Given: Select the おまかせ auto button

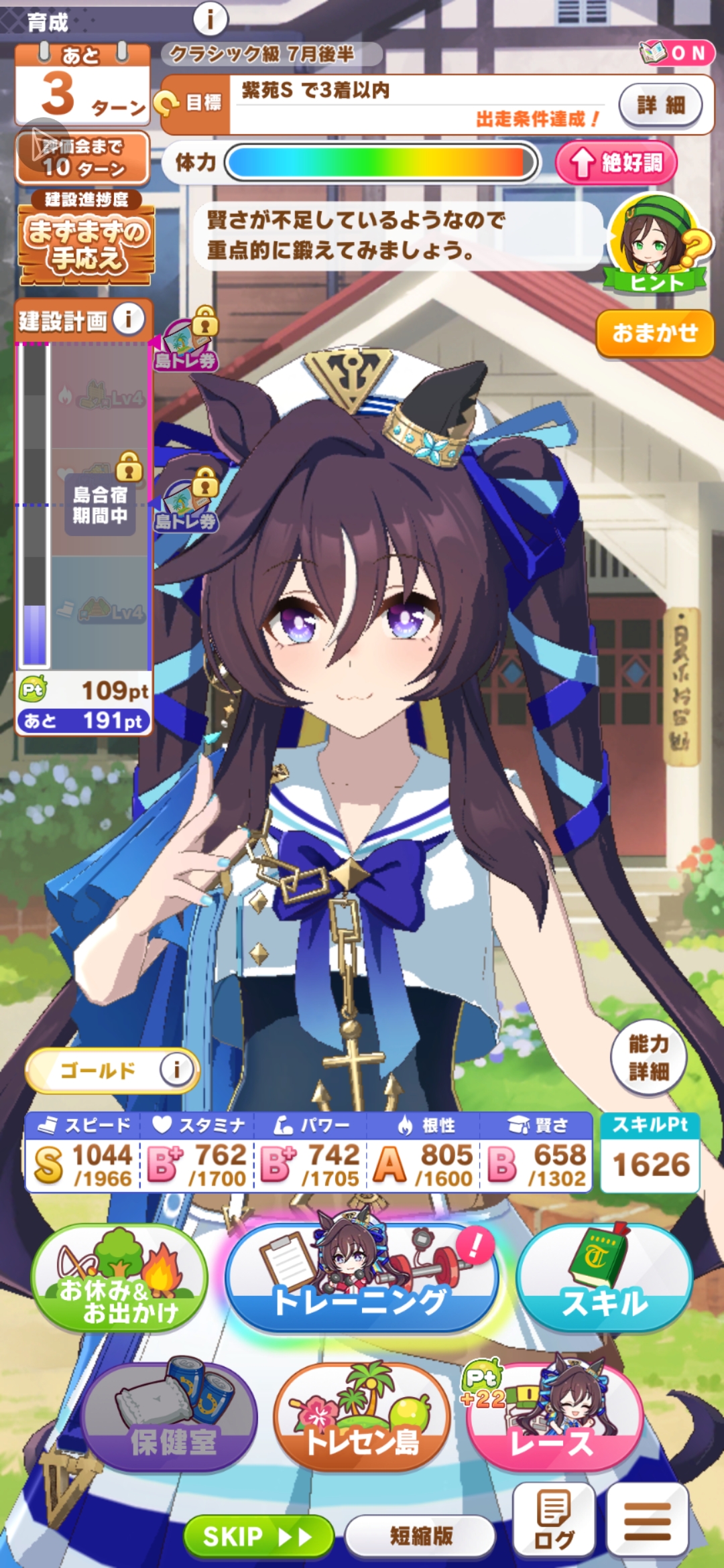Looking at the screenshot, I should (654, 333).
